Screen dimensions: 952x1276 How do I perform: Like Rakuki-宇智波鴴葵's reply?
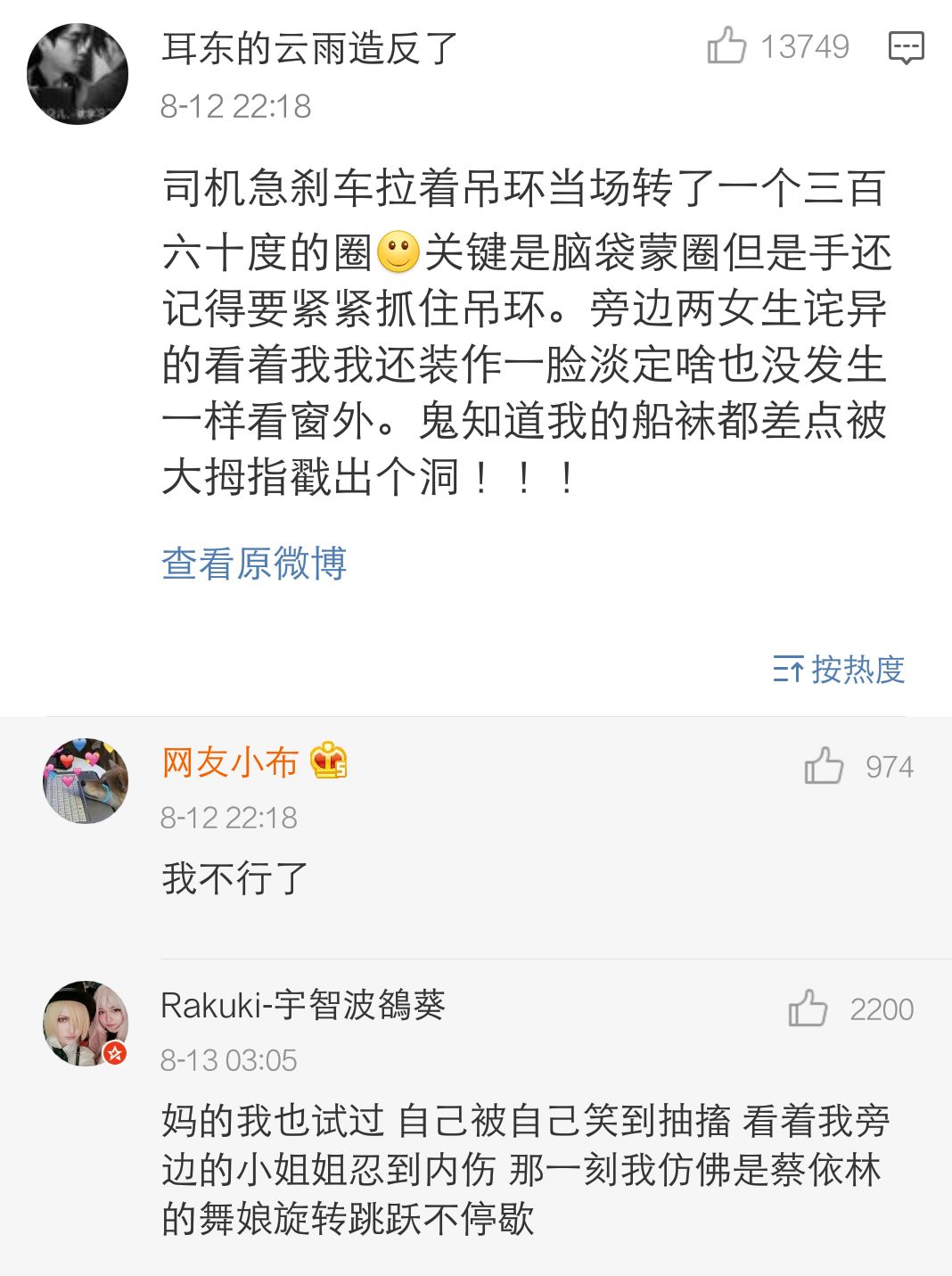[x=808, y=1008]
